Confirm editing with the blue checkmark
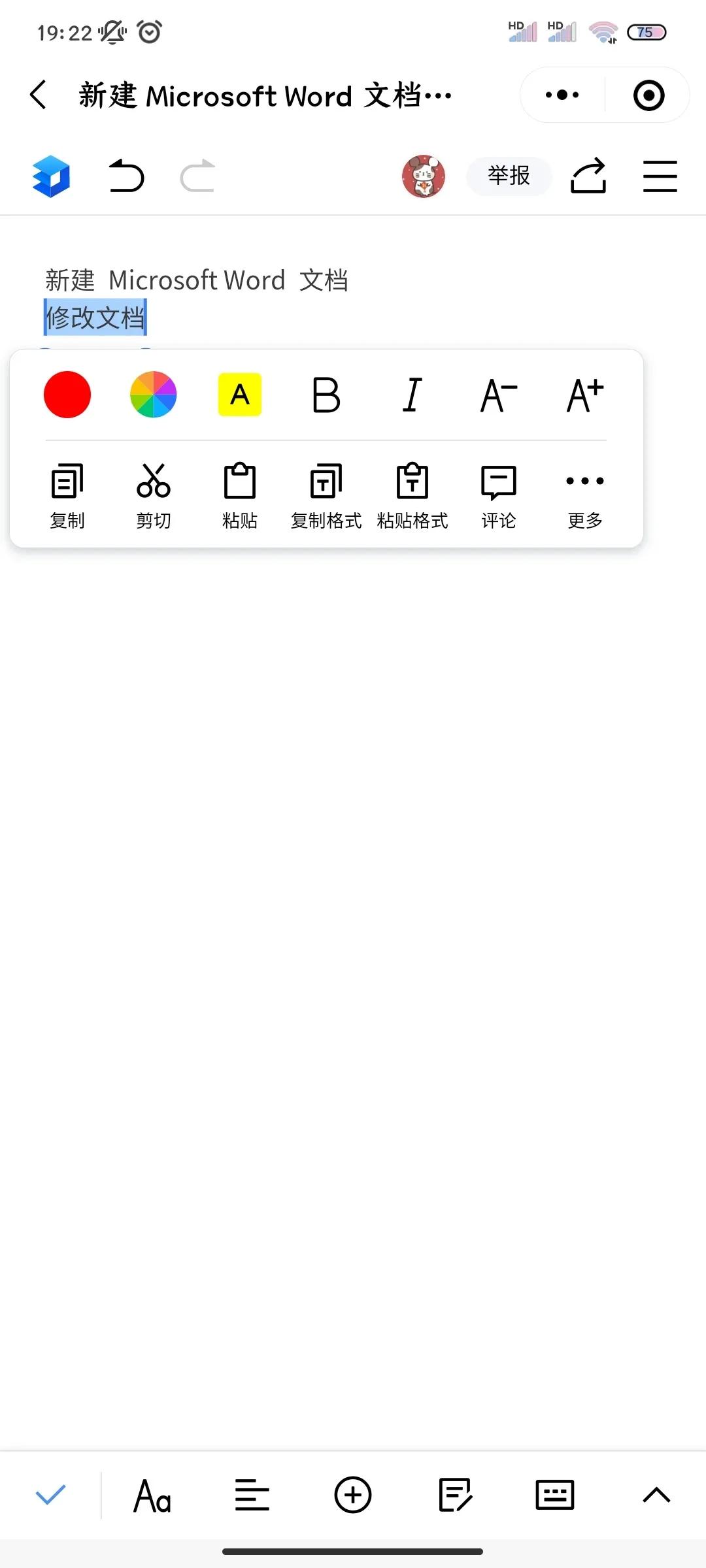Screen dimensions: 706x1568 click(51, 1494)
